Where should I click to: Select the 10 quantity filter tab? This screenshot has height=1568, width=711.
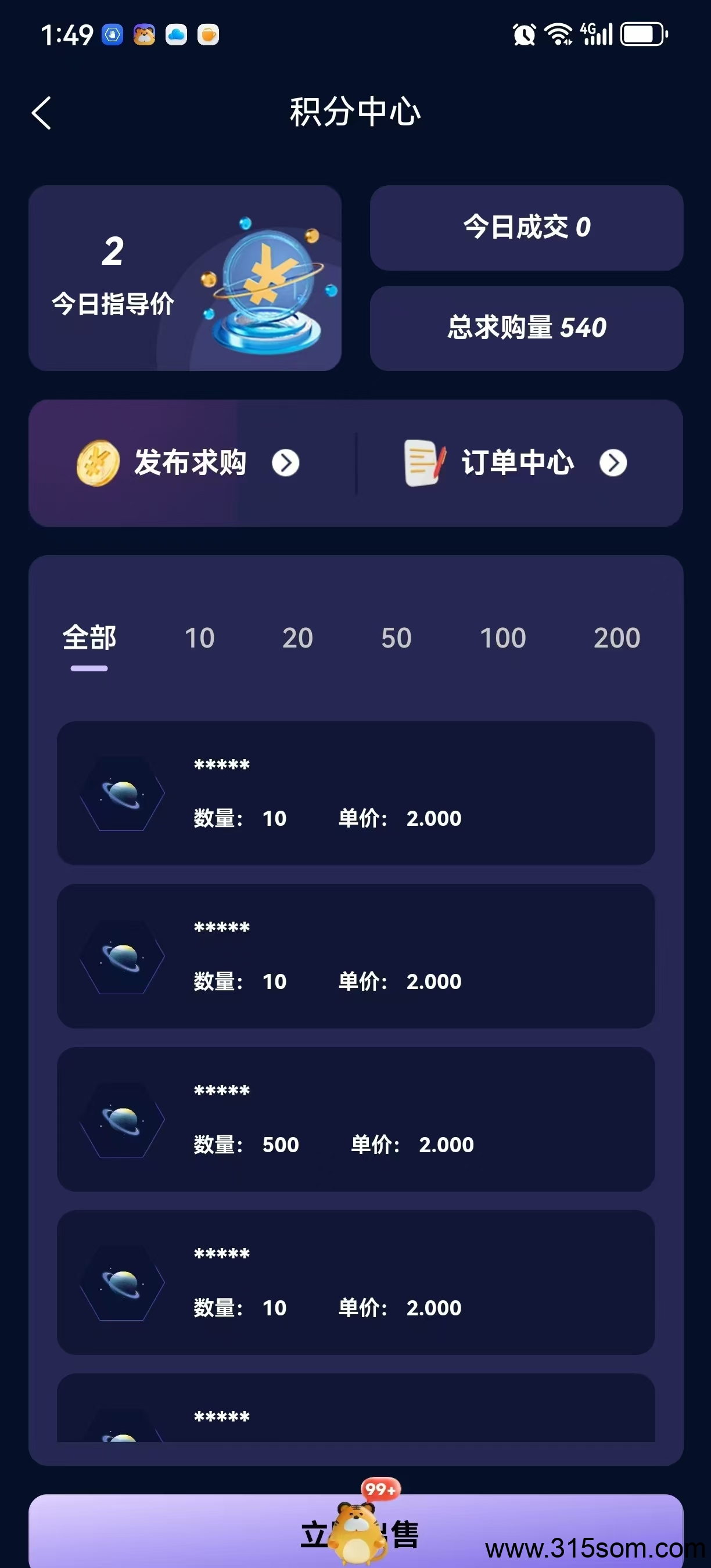coord(200,638)
